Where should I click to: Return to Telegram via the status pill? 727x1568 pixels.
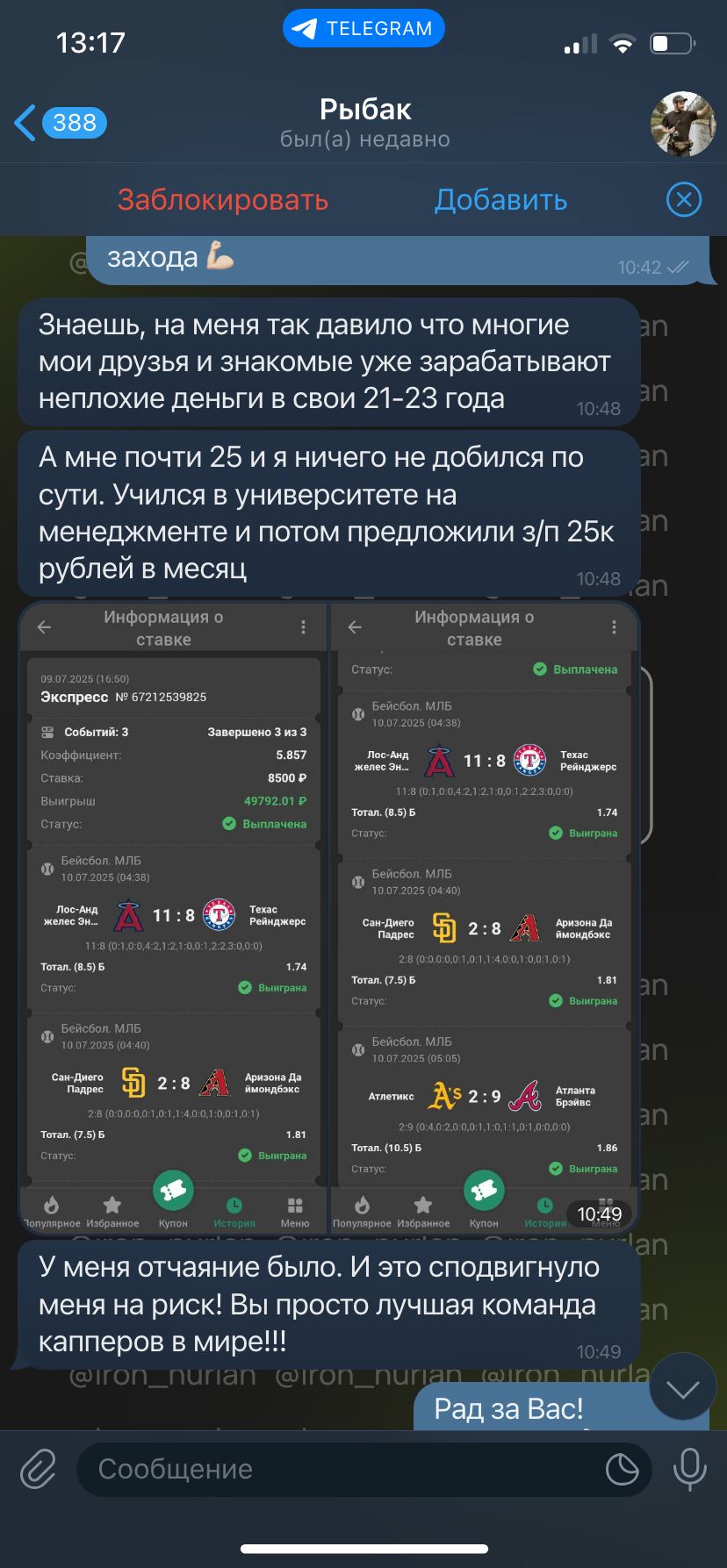(x=363, y=29)
